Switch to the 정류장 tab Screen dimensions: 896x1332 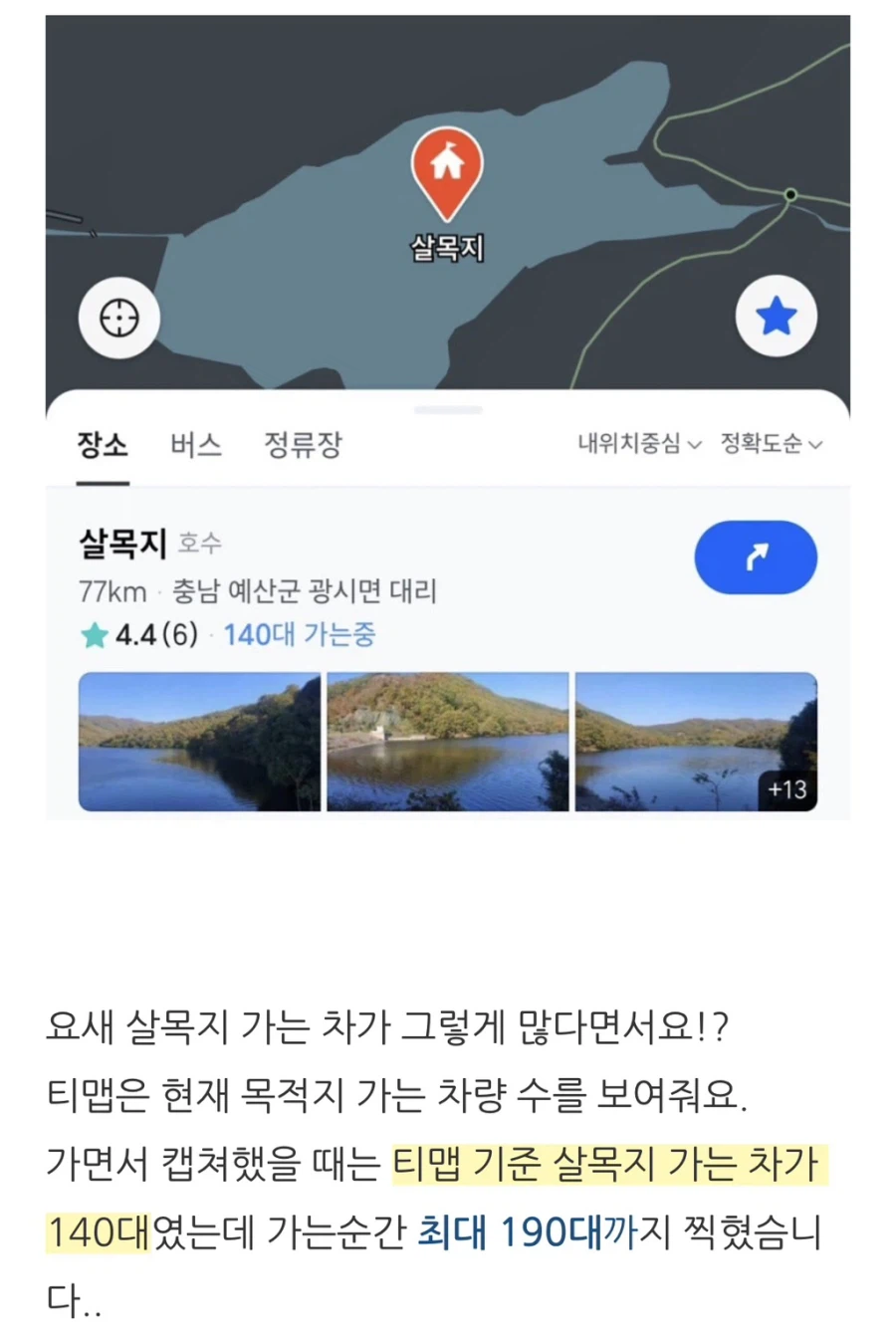click(302, 446)
